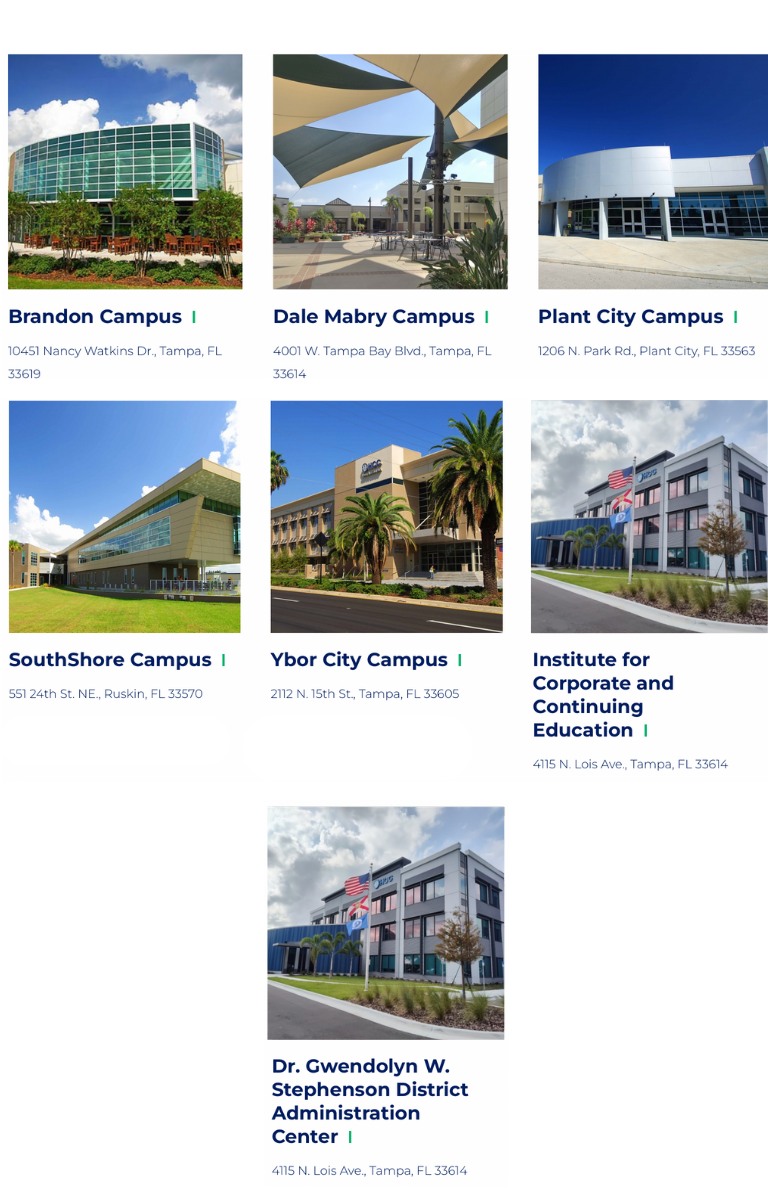Tap the Dale Mabry Campus photo
This screenshot has height=1200, width=768.
coord(390,171)
